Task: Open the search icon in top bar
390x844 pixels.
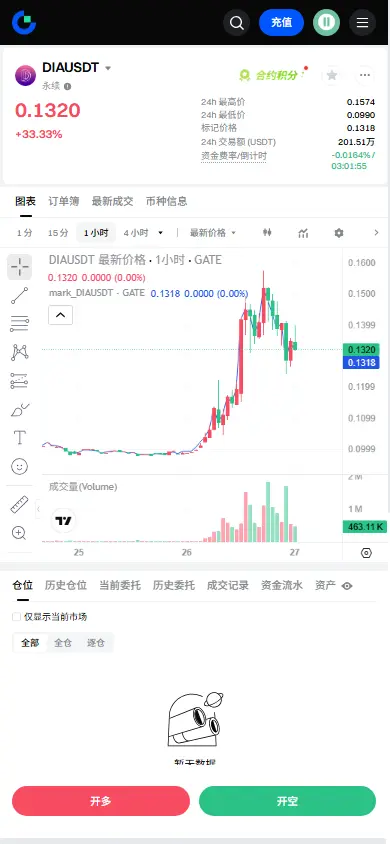Action: 237,23
